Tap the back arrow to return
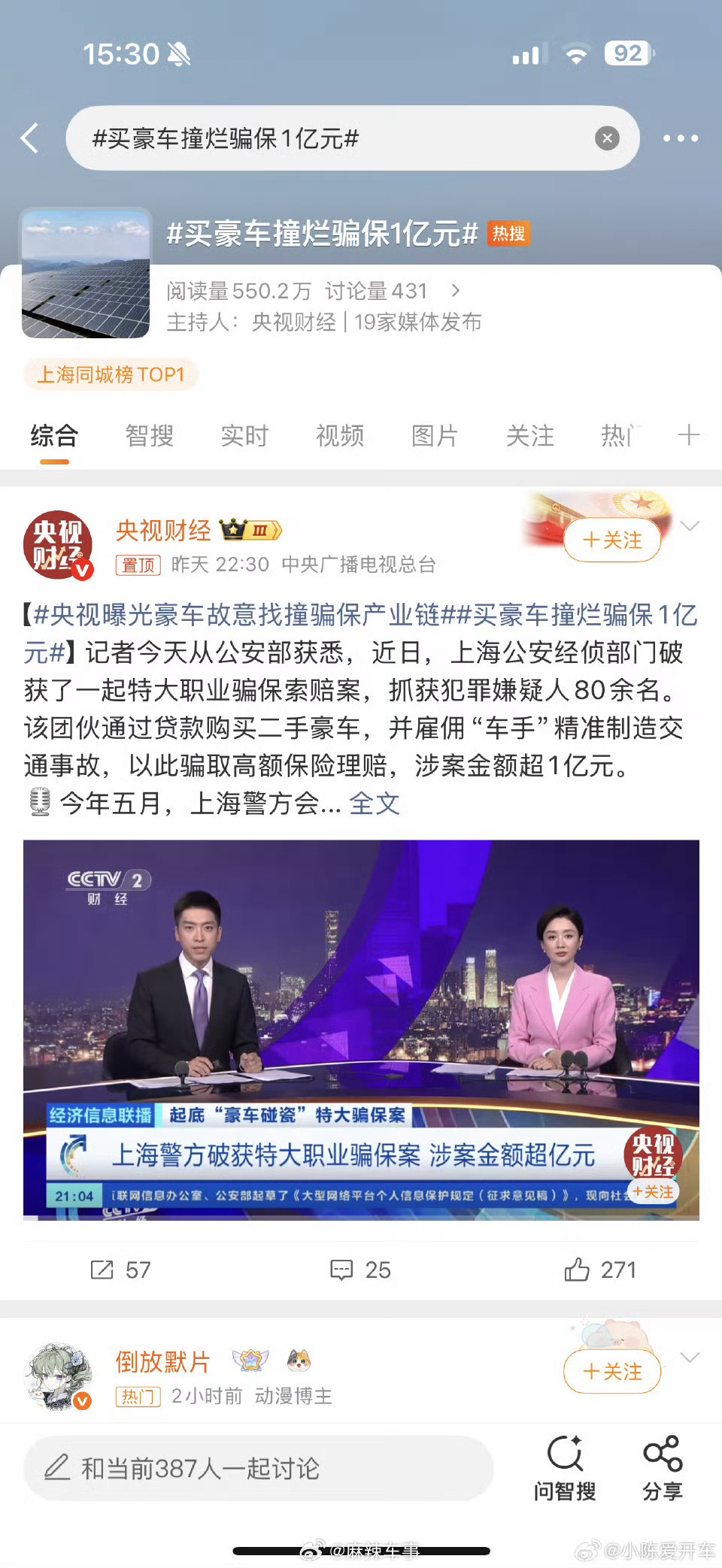This screenshot has height=1568, width=722. pos(29,138)
